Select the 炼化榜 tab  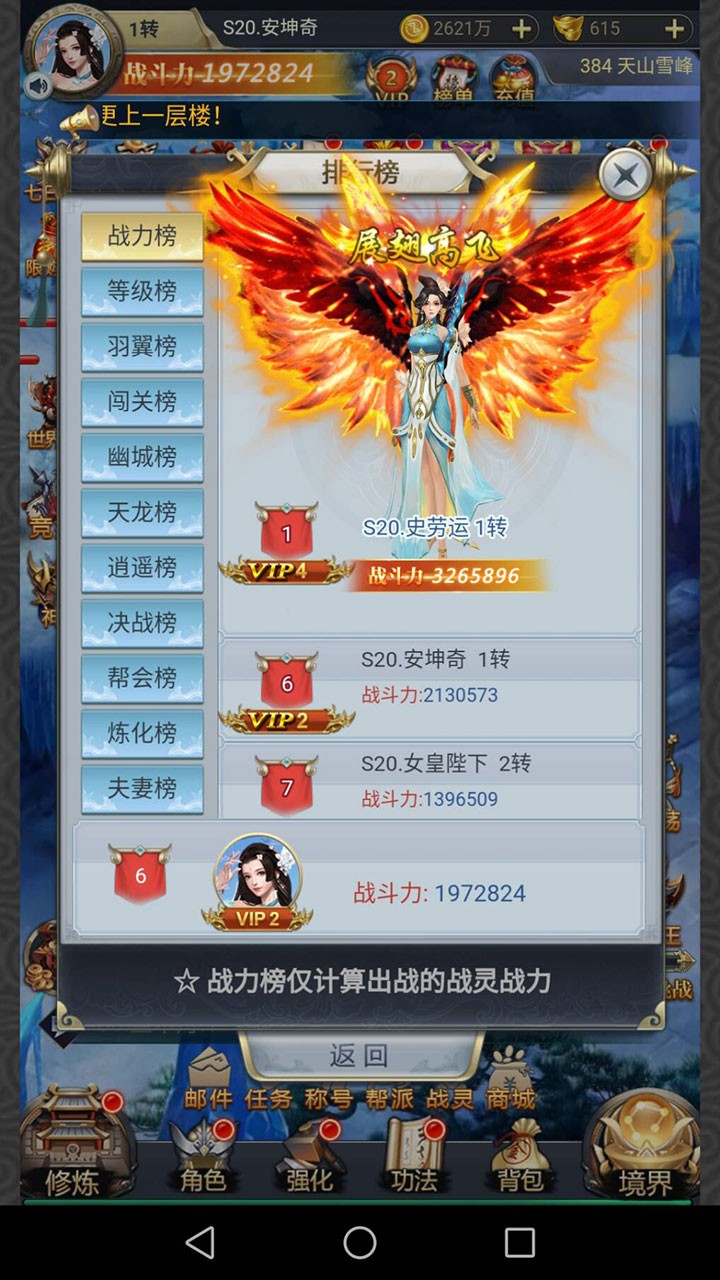click(142, 732)
